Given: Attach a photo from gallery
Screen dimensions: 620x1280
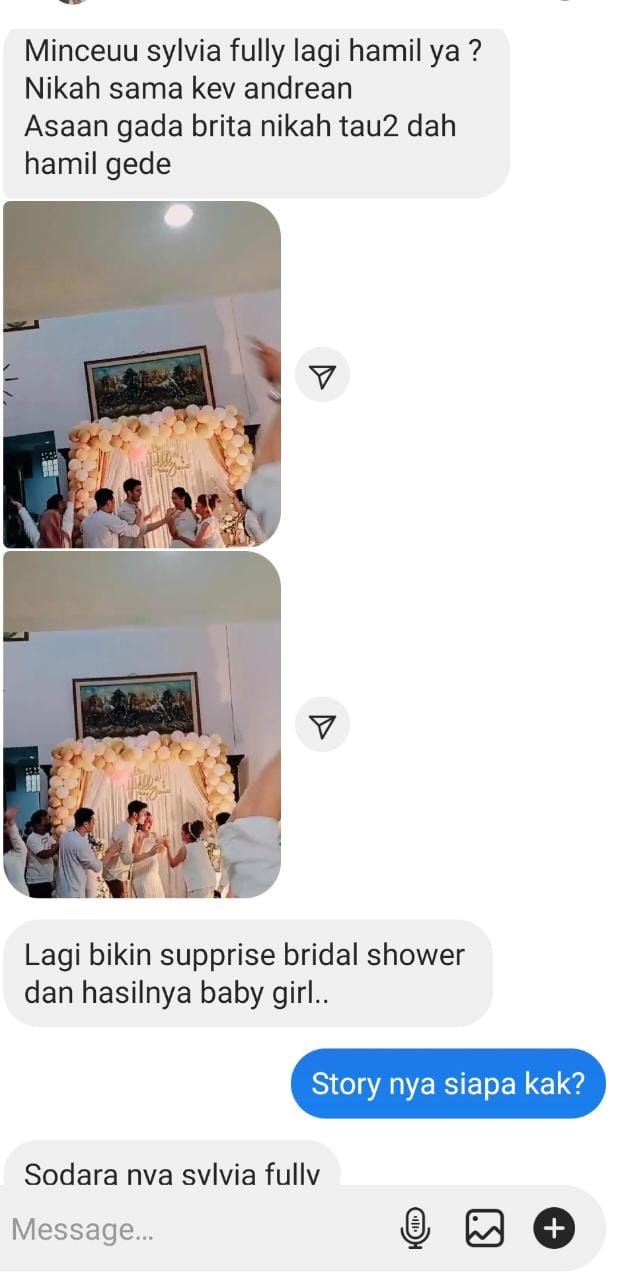Looking at the screenshot, I should coord(484,1228).
